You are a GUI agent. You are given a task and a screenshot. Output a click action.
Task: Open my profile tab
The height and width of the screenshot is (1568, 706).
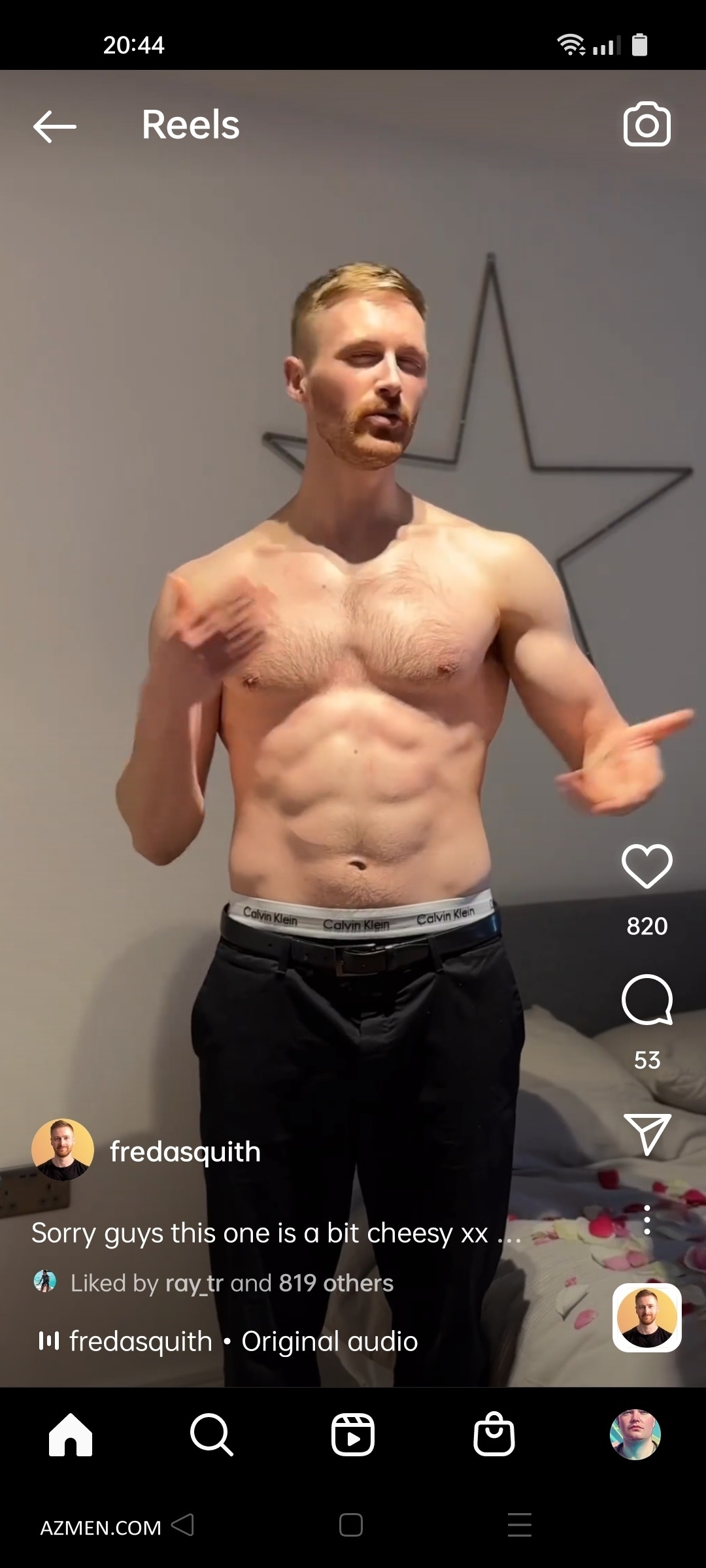[x=635, y=1435]
